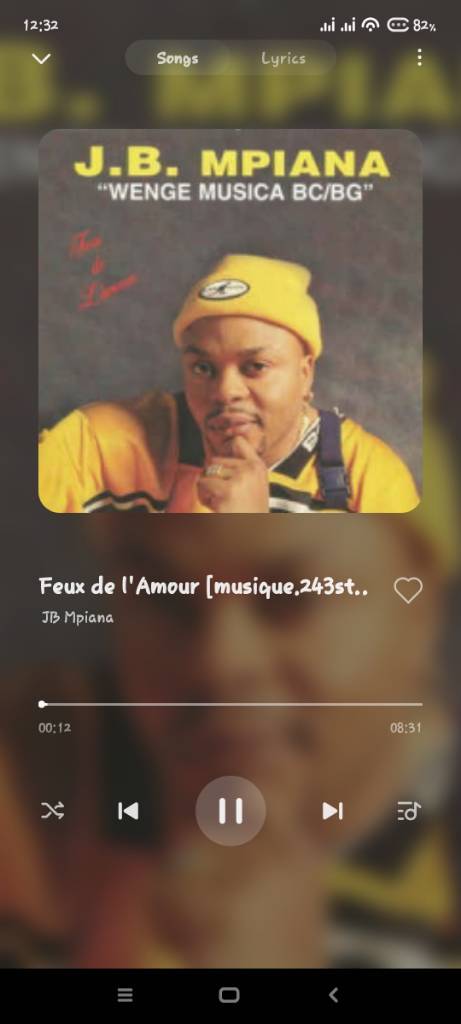Screen dimensions: 461x1024
Task: Skip to the previous track
Action: point(128,811)
